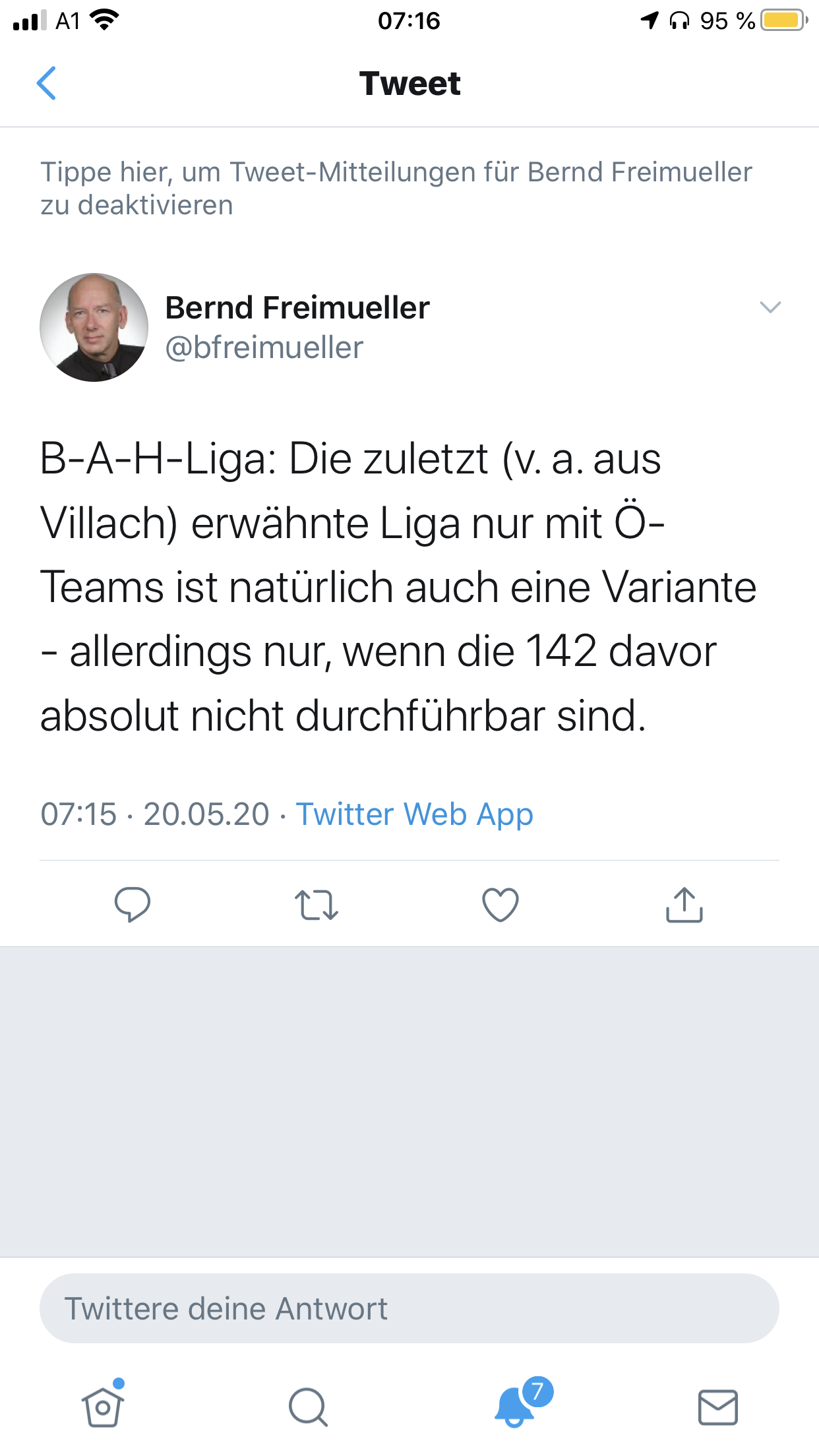Image resolution: width=819 pixels, height=1456 pixels.
Task: Retweet Bernd Freimueller's tweet
Action: (x=317, y=904)
